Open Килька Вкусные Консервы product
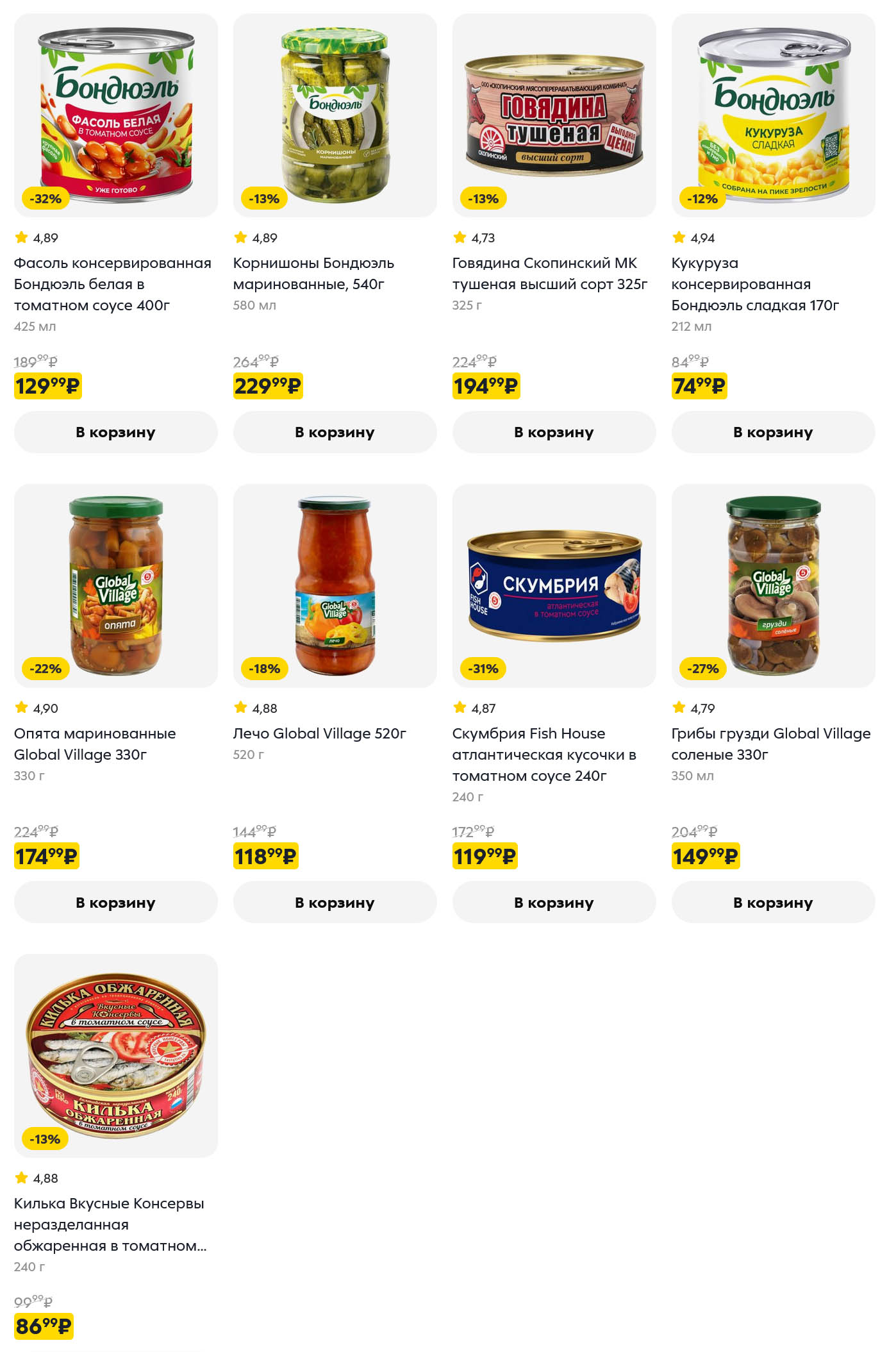Image resolution: width=896 pixels, height=1352 pixels. pyautogui.click(x=109, y=1224)
